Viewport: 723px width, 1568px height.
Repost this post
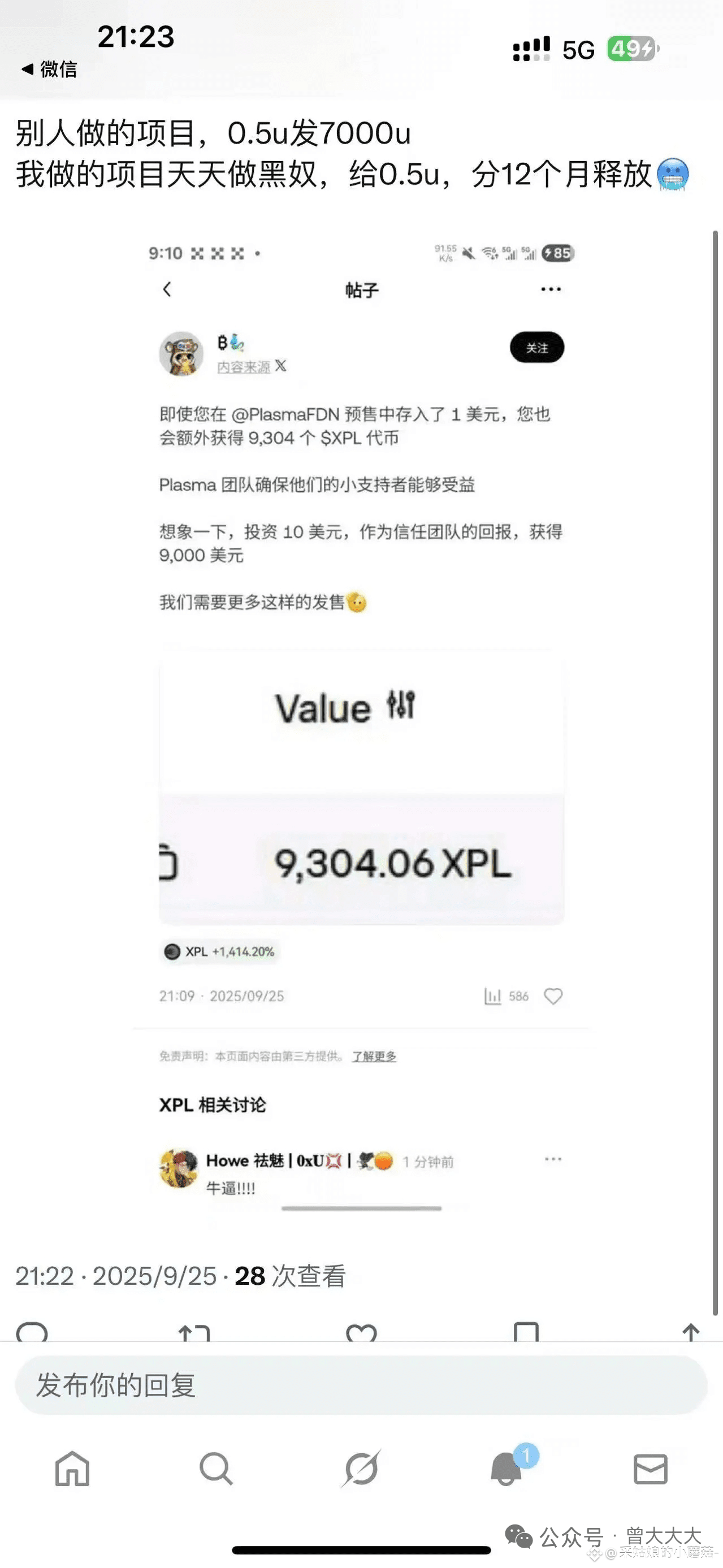pyautogui.click(x=194, y=1333)
